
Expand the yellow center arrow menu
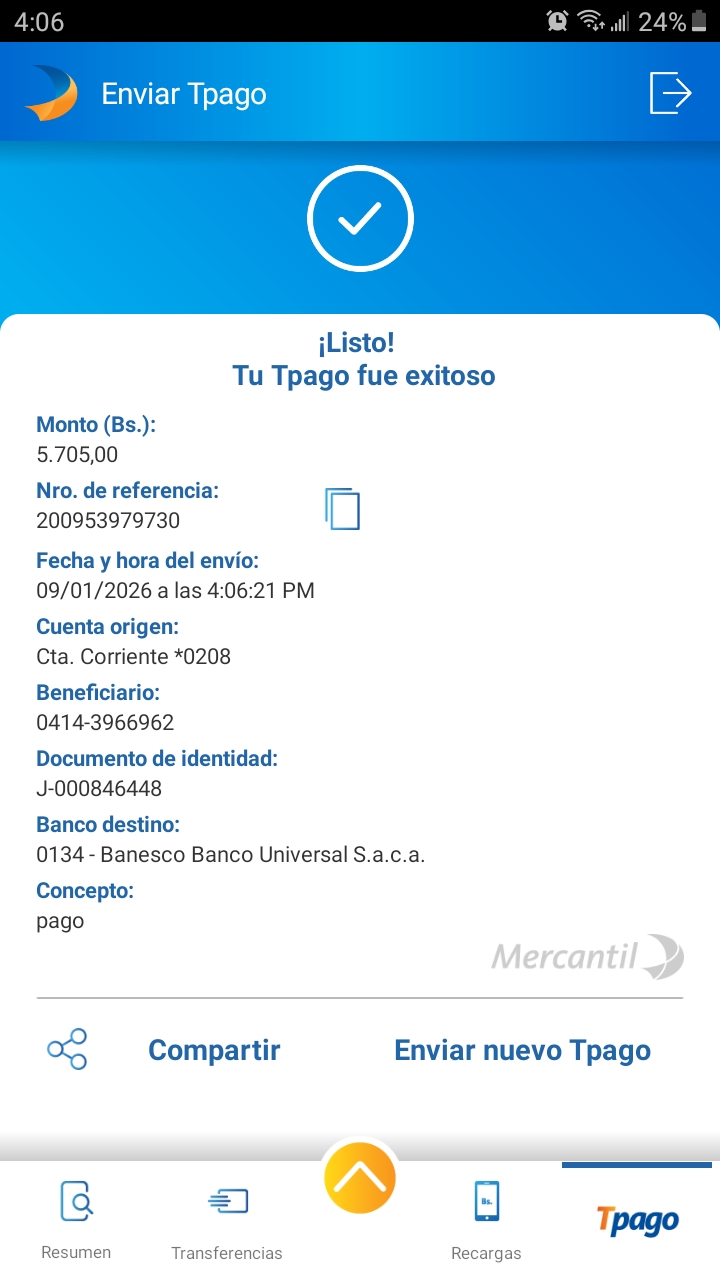(360, 1179)
